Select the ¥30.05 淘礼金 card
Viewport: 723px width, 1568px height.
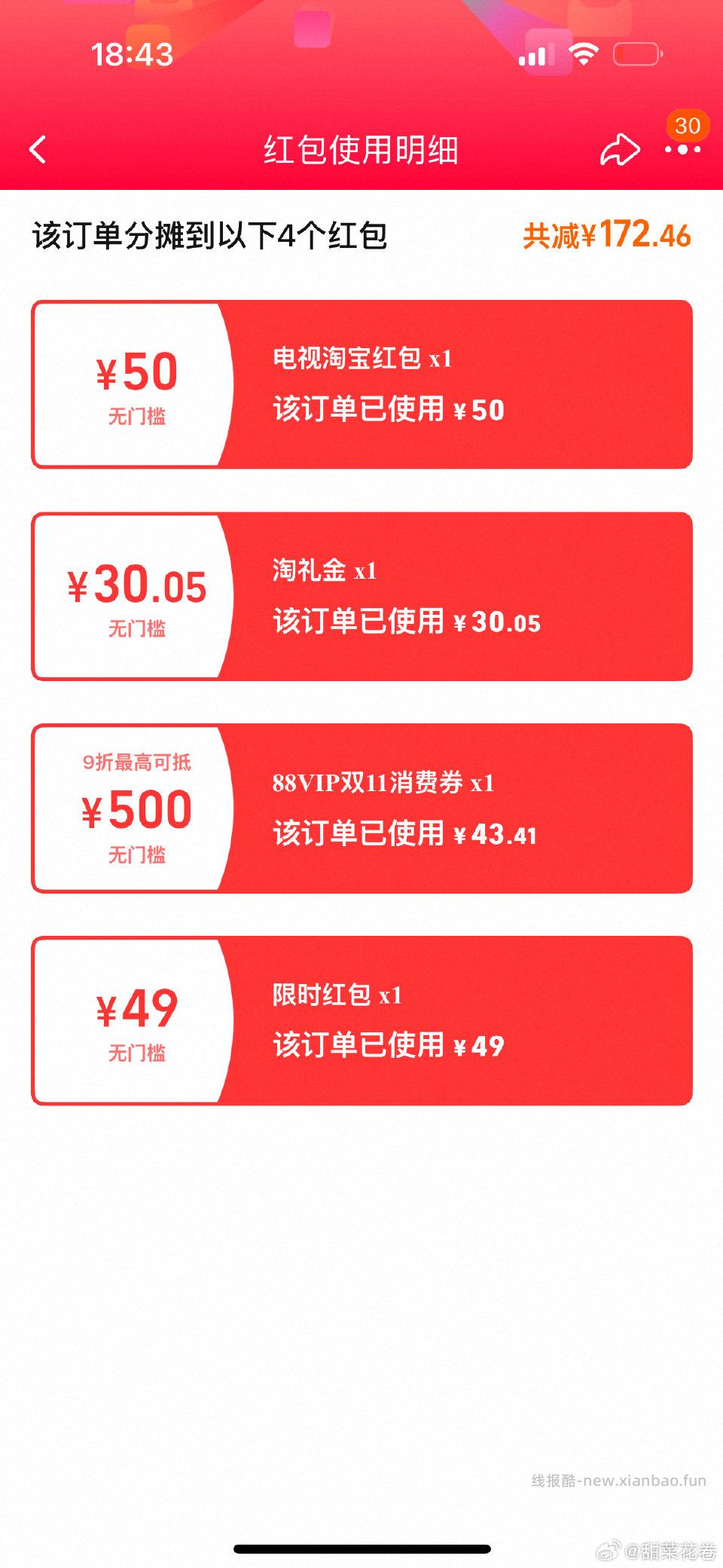[x=361, y=595]
